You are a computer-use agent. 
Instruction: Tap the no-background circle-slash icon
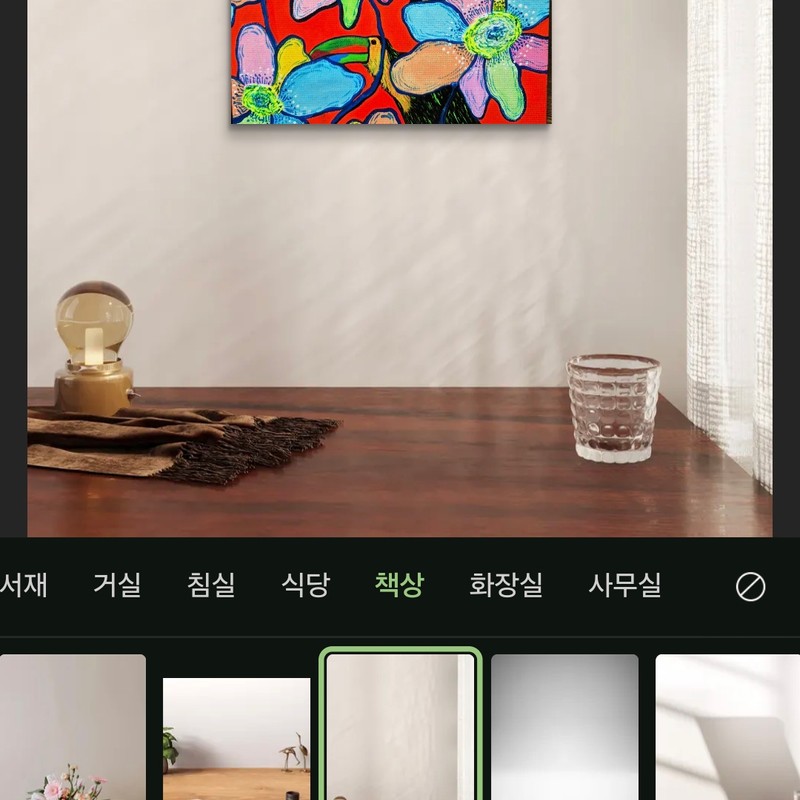click(x=750, y=587)
